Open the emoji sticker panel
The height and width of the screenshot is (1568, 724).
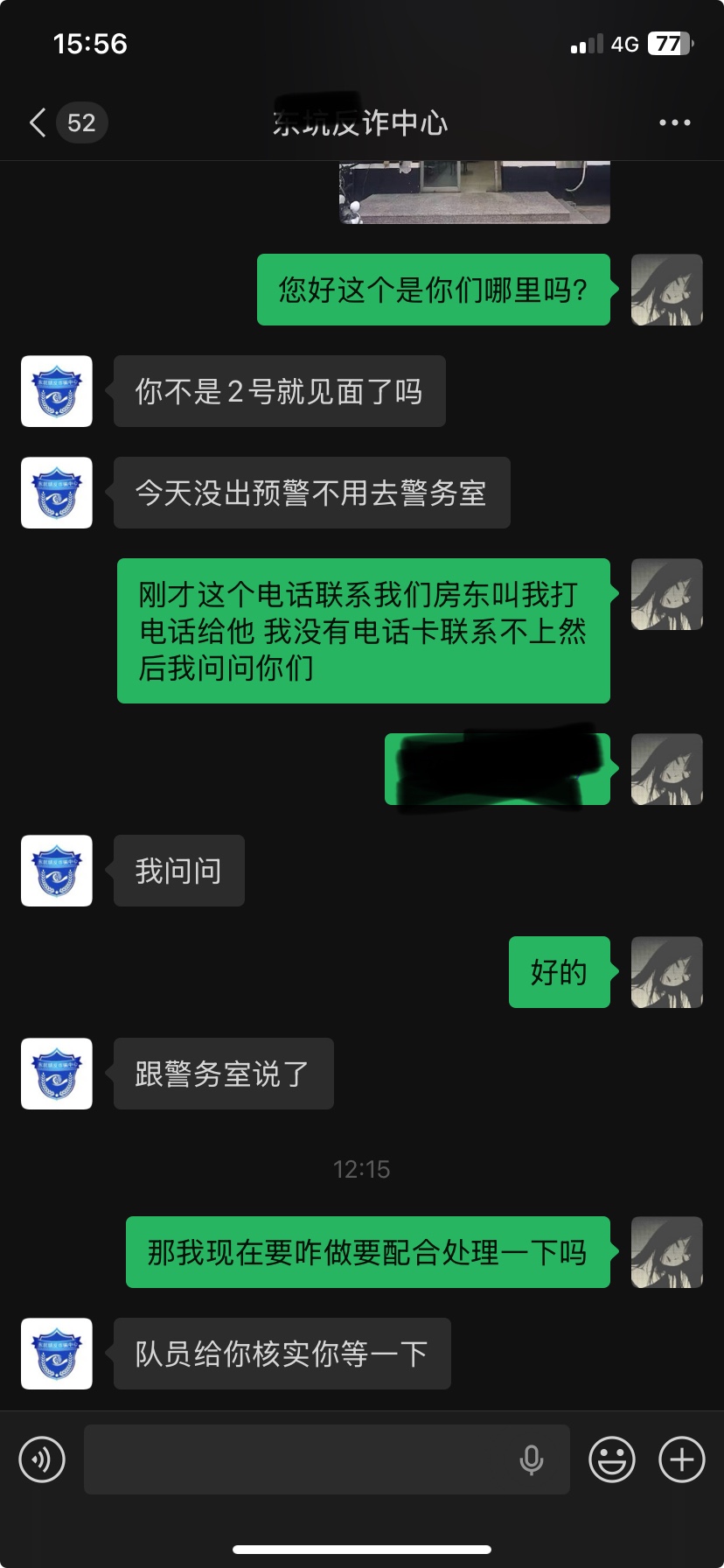coord(611,1459)
